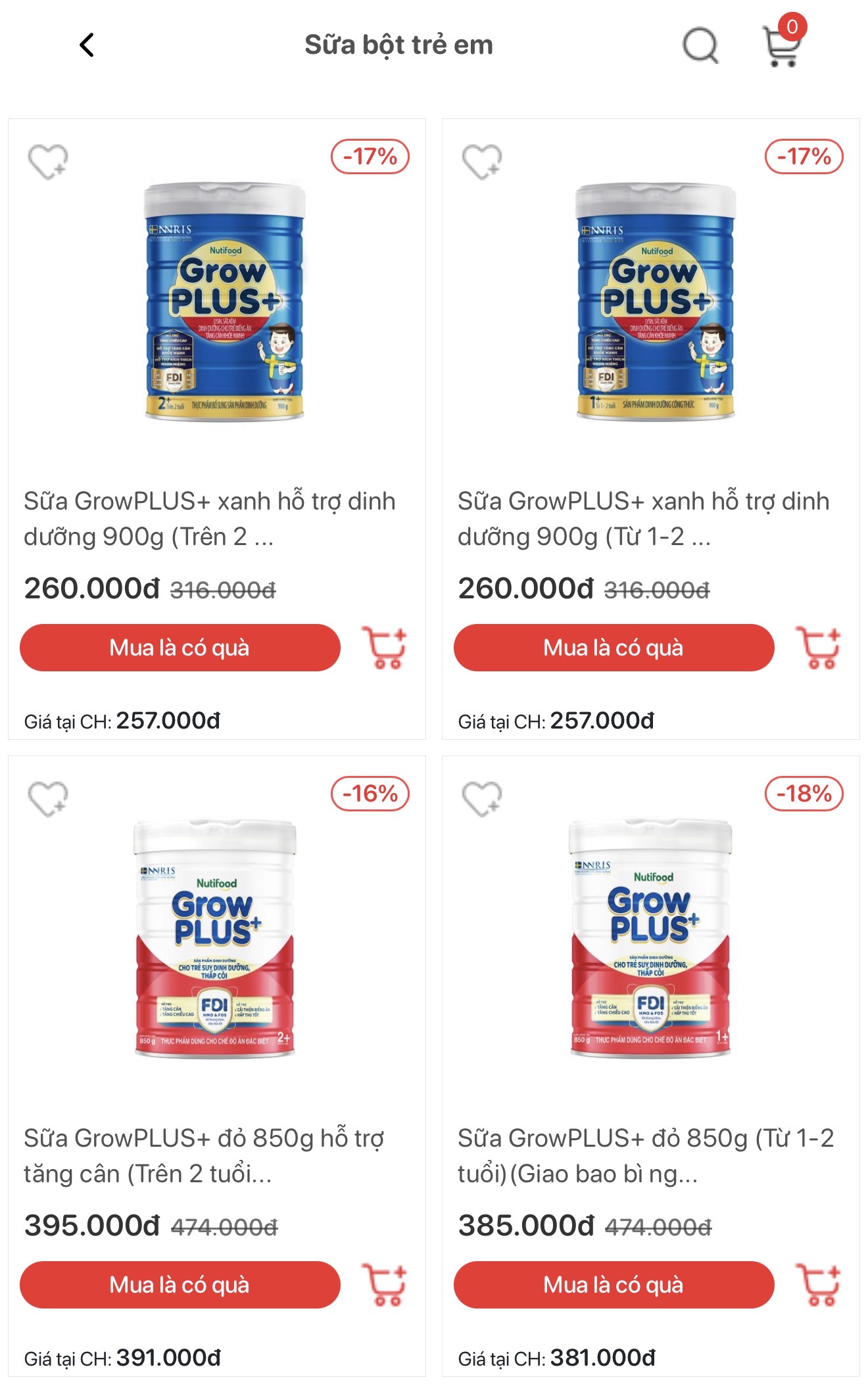The image size is (868, 1392).
Task: Add GrowPLUS+ xanh Từ 1-2 to wishlist
Action: pos(482,161)
